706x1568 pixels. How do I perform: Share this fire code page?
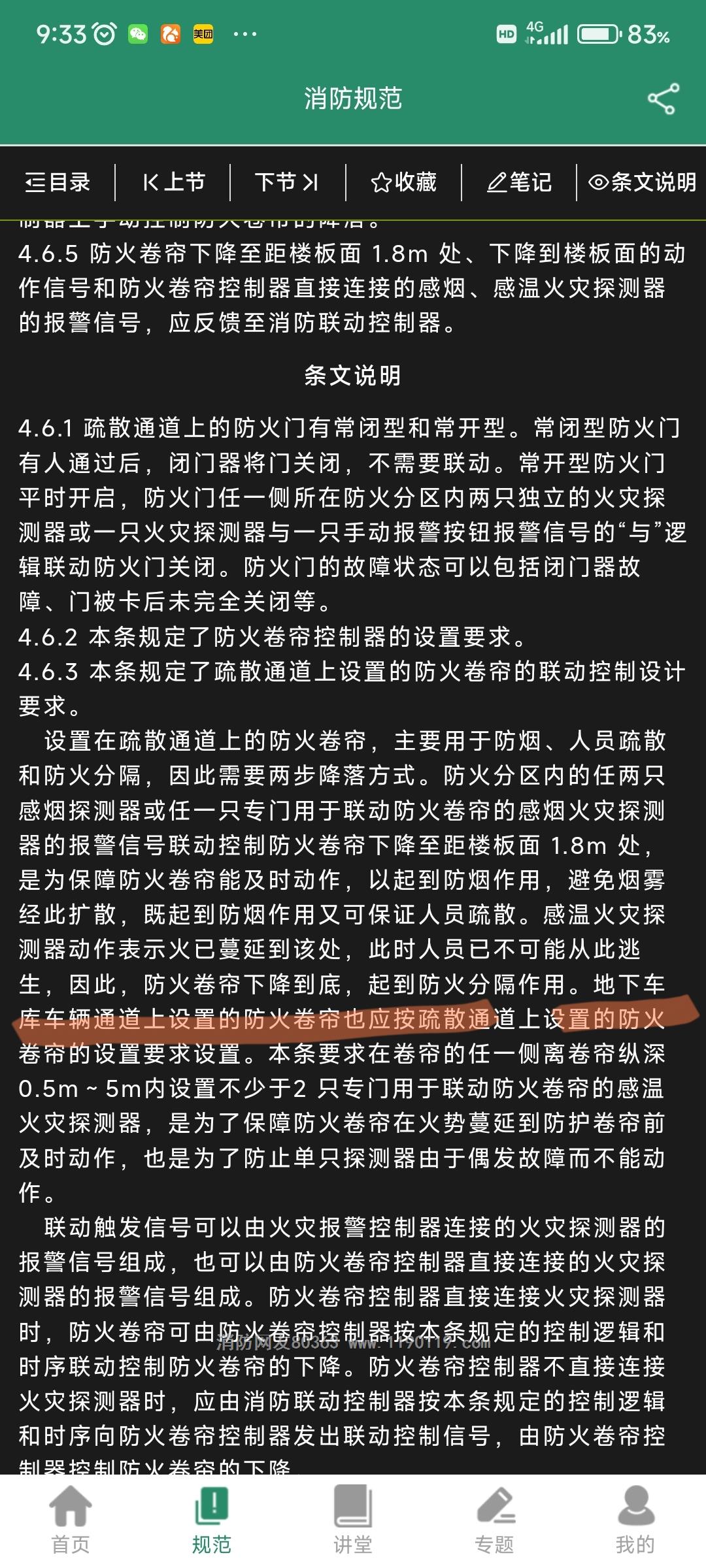pyautogui.click(x=663, y=99)
